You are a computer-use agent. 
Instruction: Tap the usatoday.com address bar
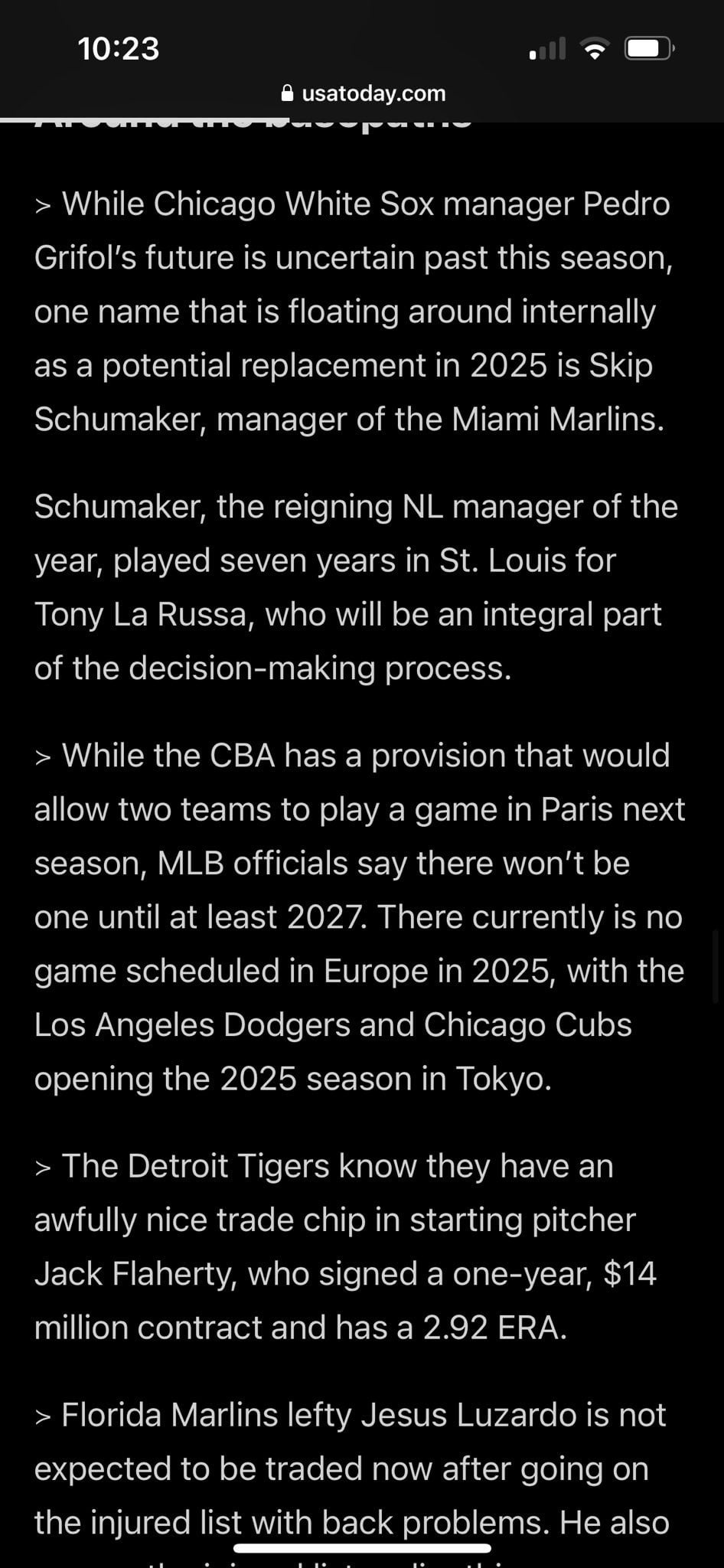(x=364, y=93)
